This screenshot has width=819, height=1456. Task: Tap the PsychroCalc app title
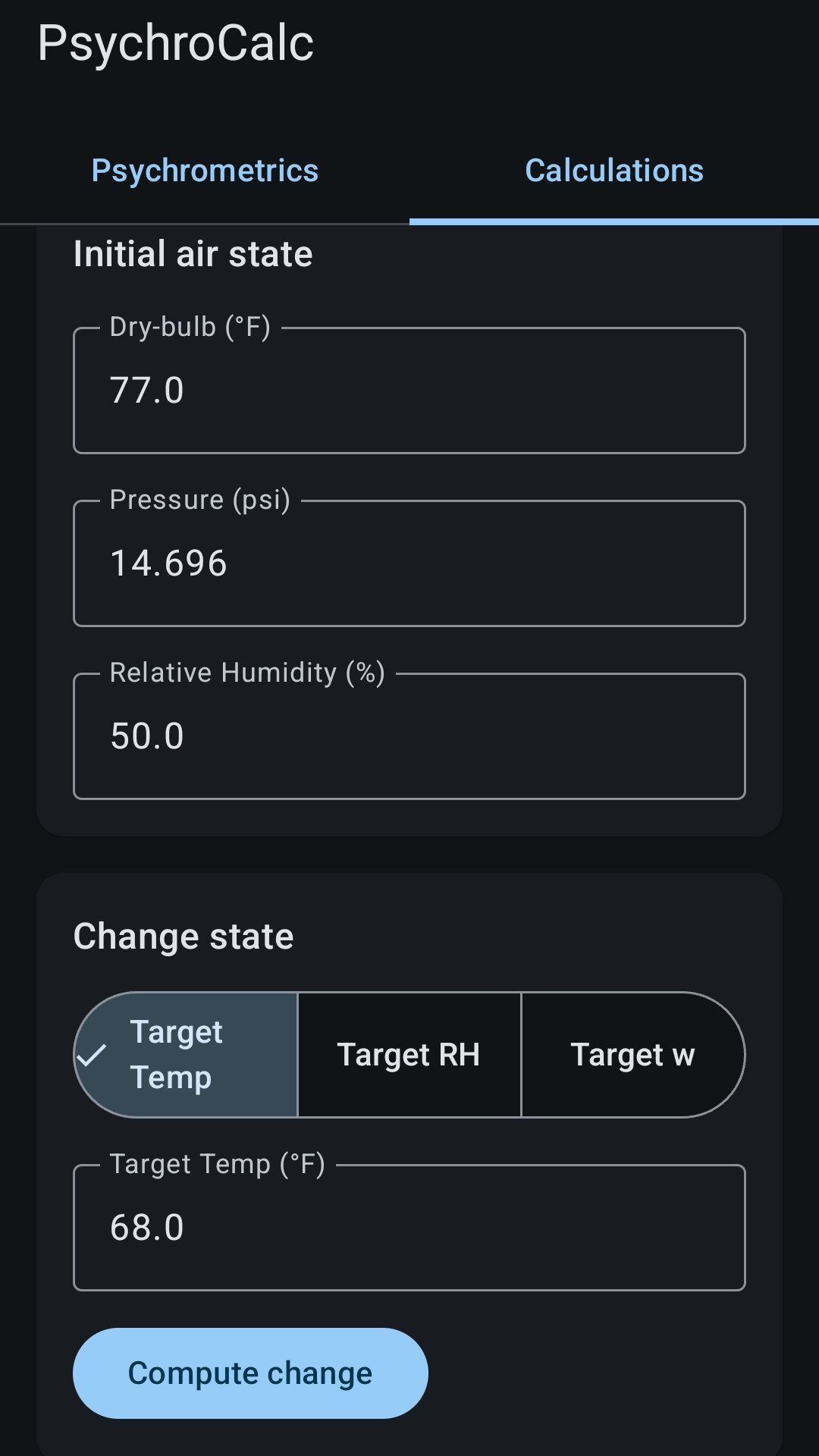(176, 43)
